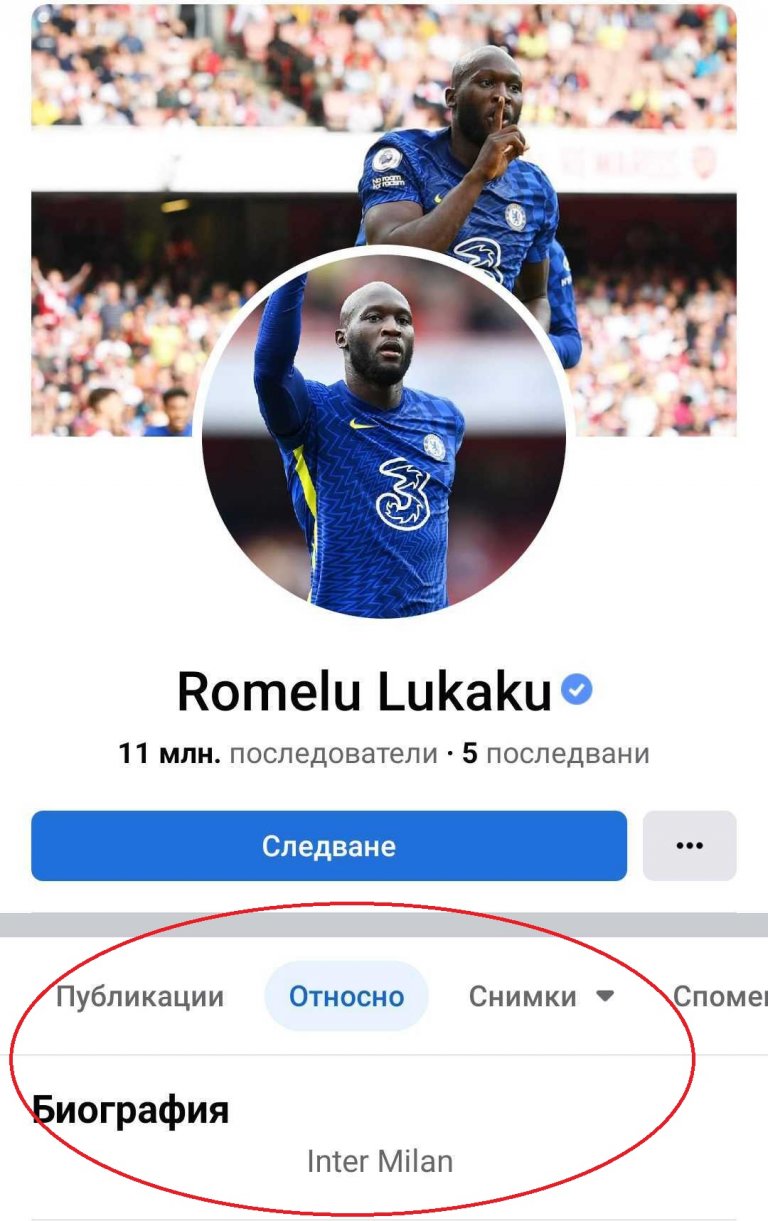
Task: Switch to the Публикации tab
Action: (140, 996)
